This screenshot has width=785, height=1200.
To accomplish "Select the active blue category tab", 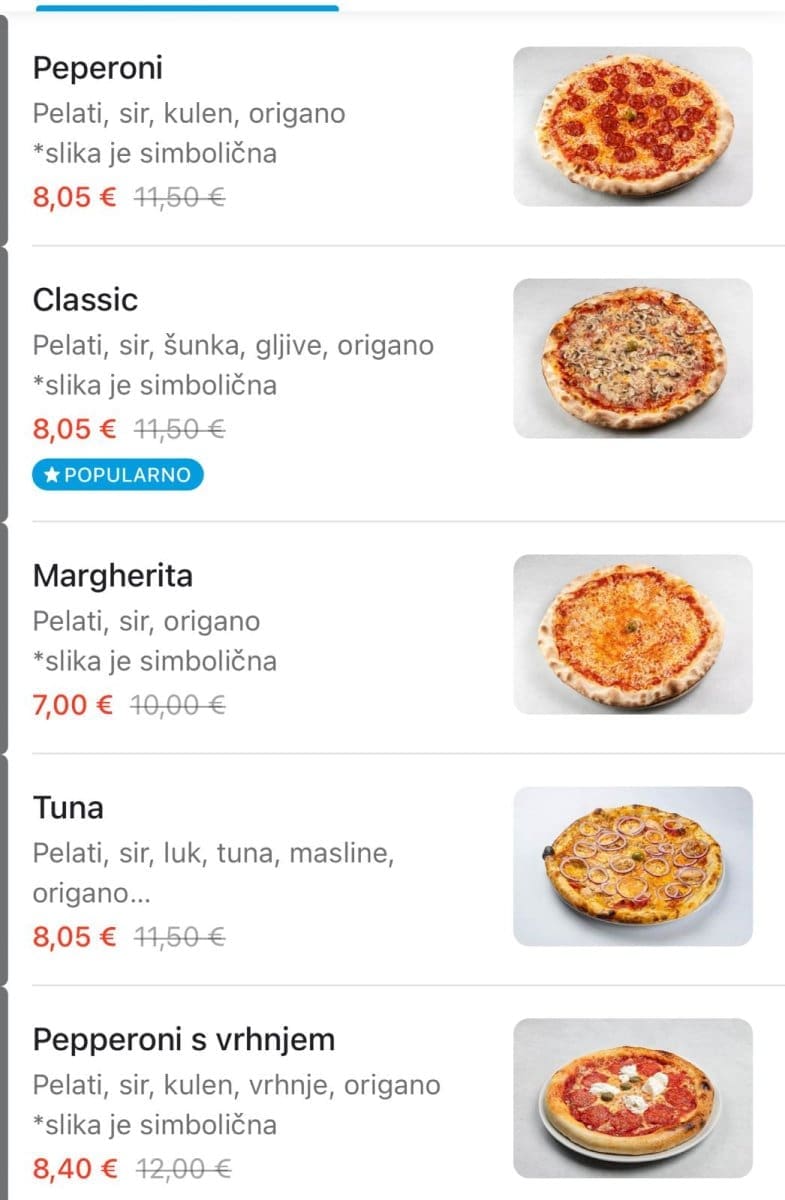I will 188,5.
